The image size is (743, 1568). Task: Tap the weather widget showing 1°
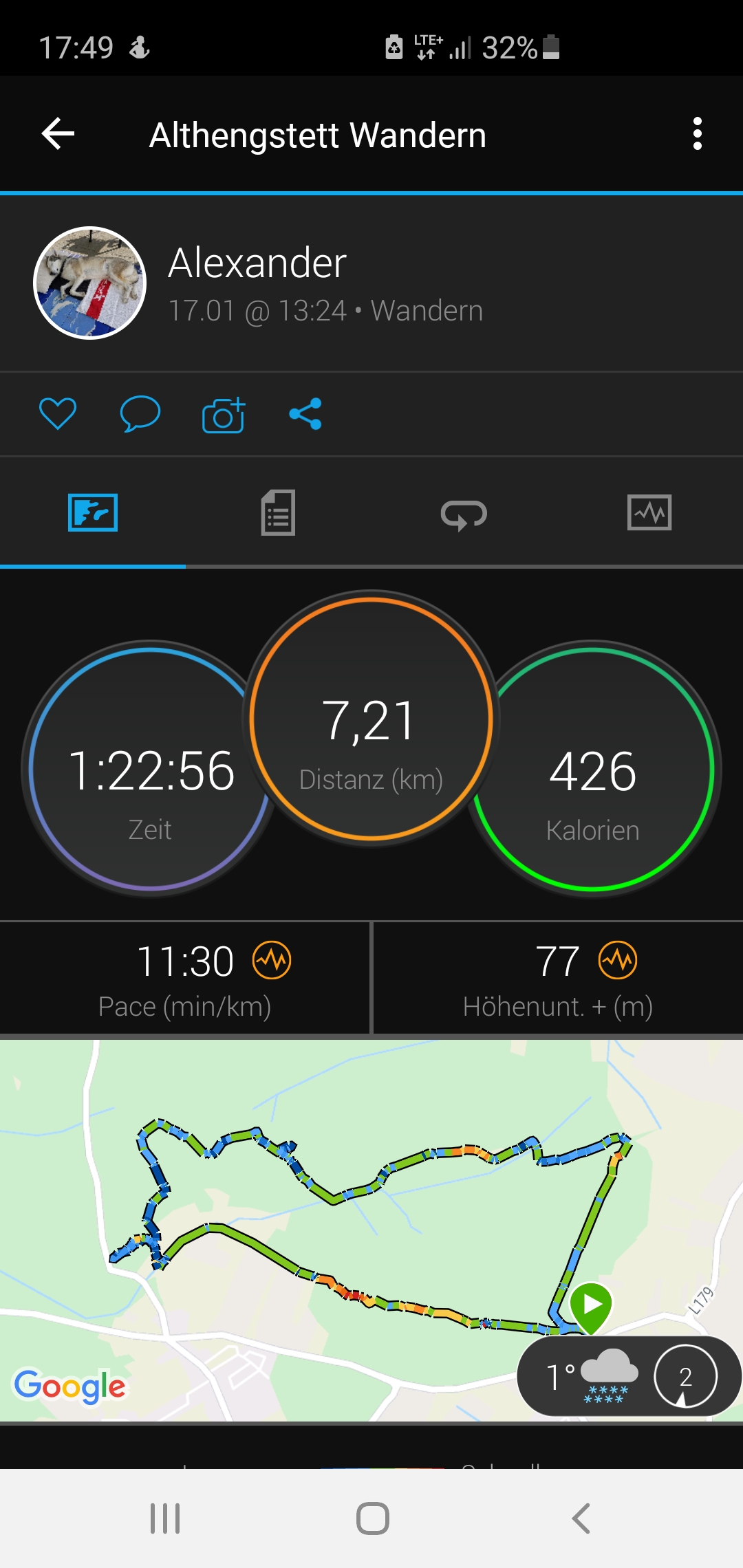pos(592,1377)
